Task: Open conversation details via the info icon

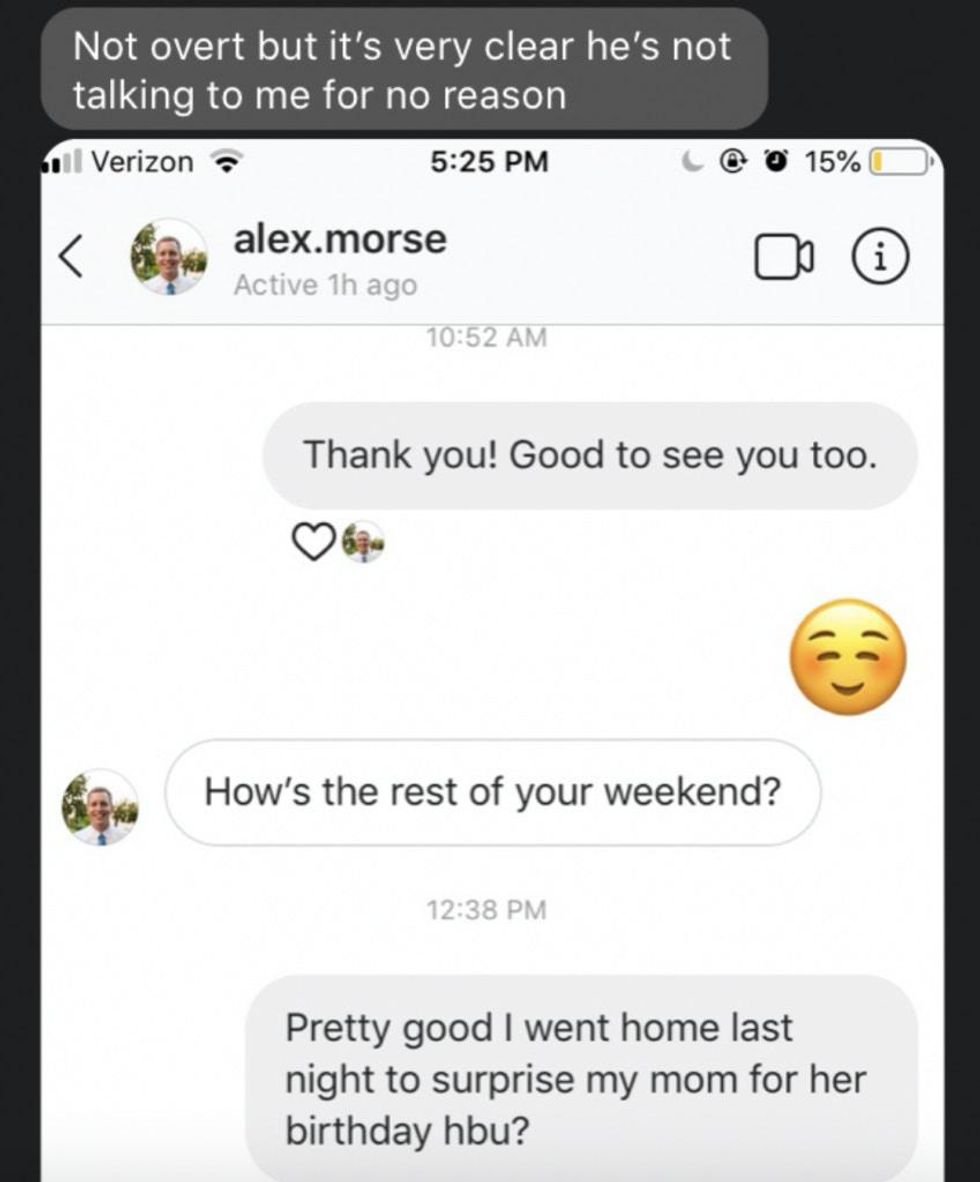Action: tap(879, 256)
